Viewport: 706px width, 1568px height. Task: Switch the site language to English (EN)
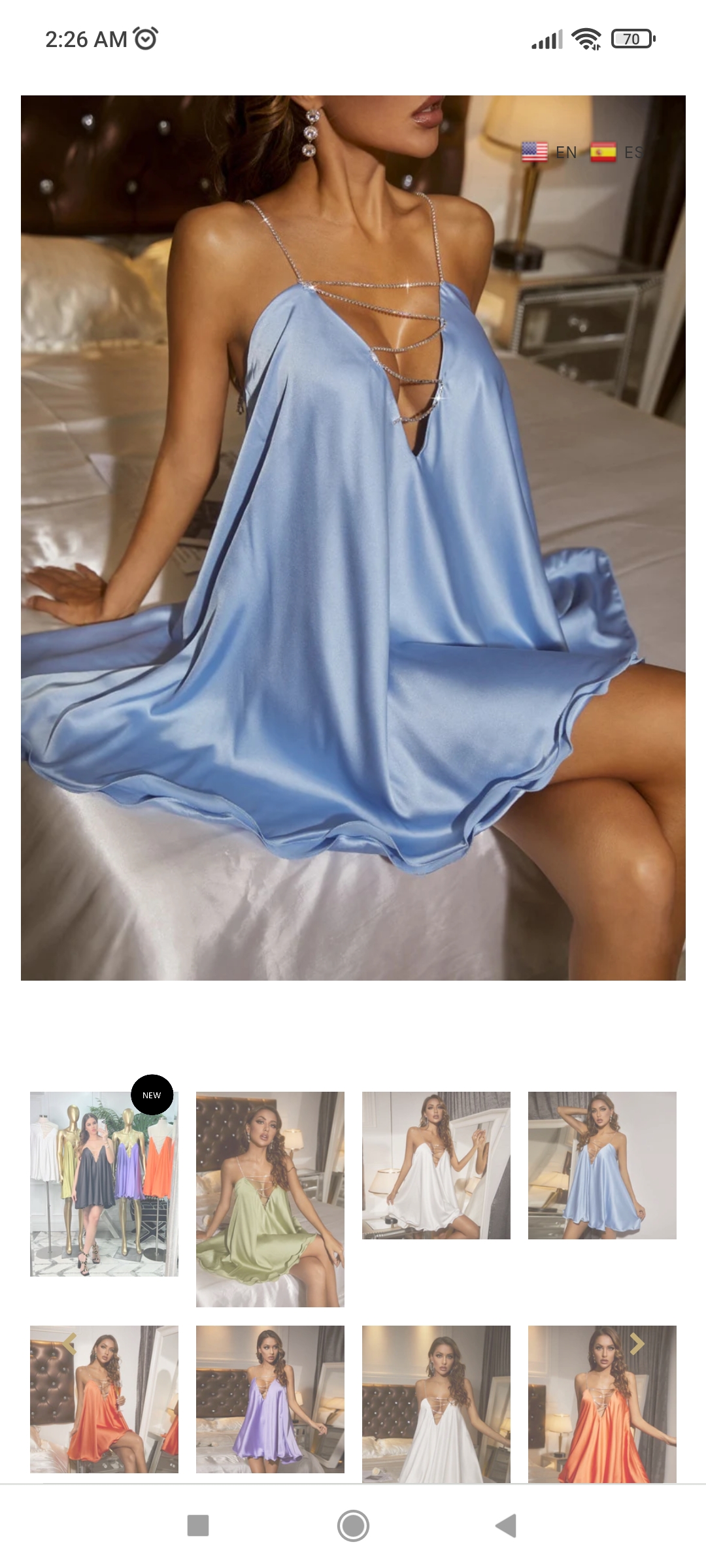(550, 152)
